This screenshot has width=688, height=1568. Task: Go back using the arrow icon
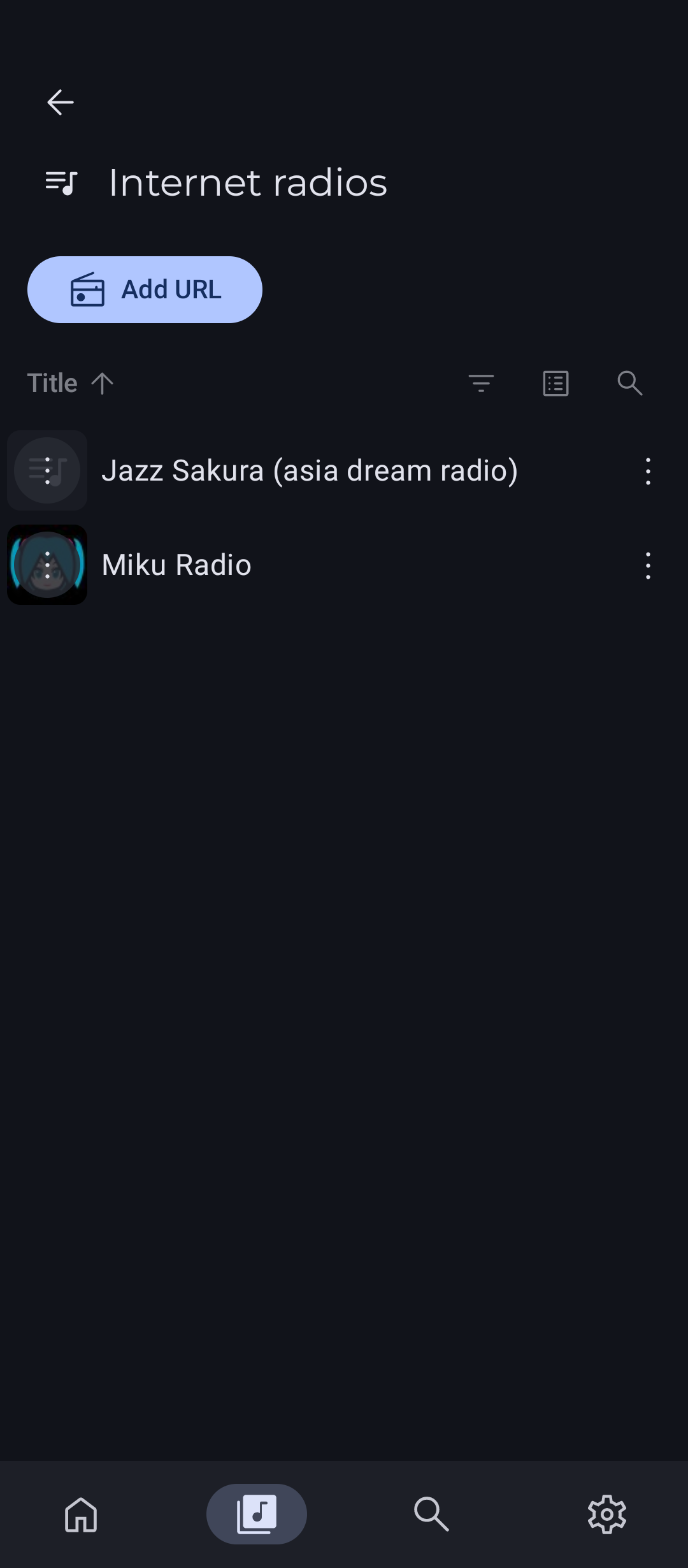(61, 102)
